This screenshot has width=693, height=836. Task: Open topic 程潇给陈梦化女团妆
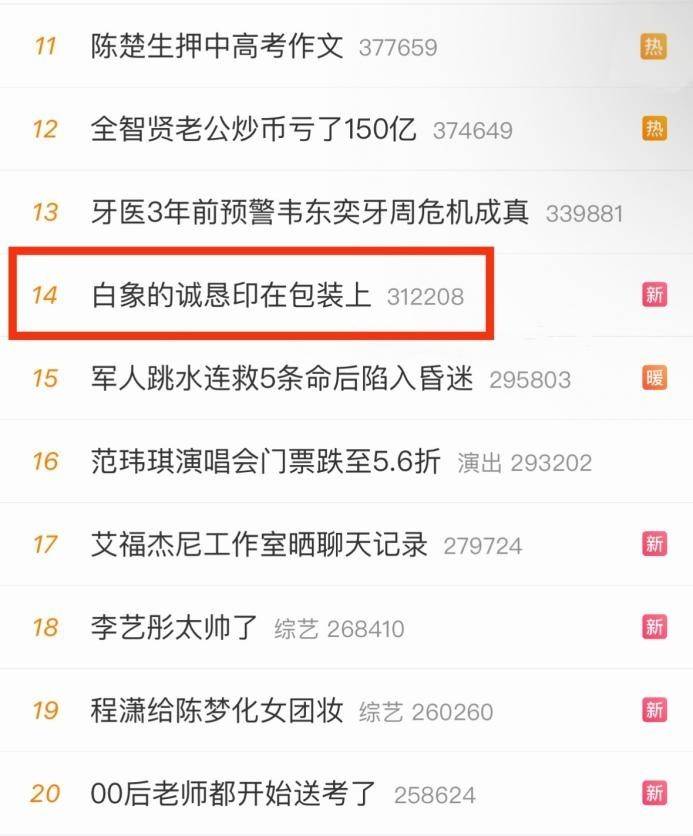(217, 711)
